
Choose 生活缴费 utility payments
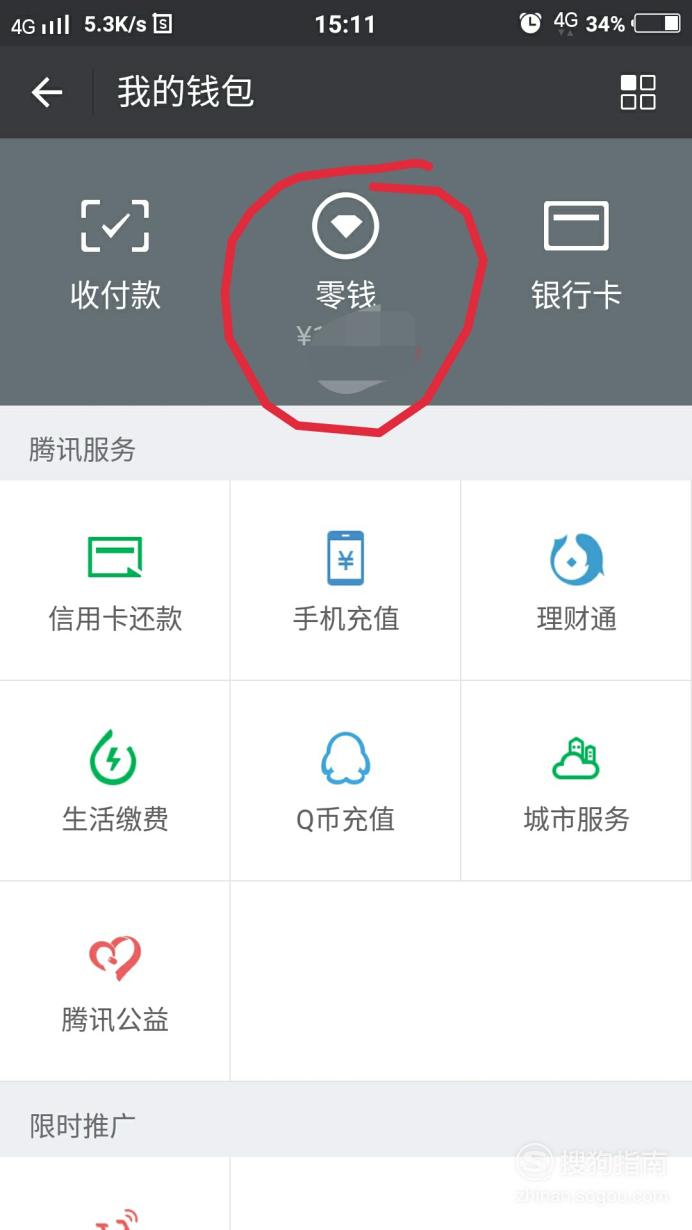click(x=115, y=781)
